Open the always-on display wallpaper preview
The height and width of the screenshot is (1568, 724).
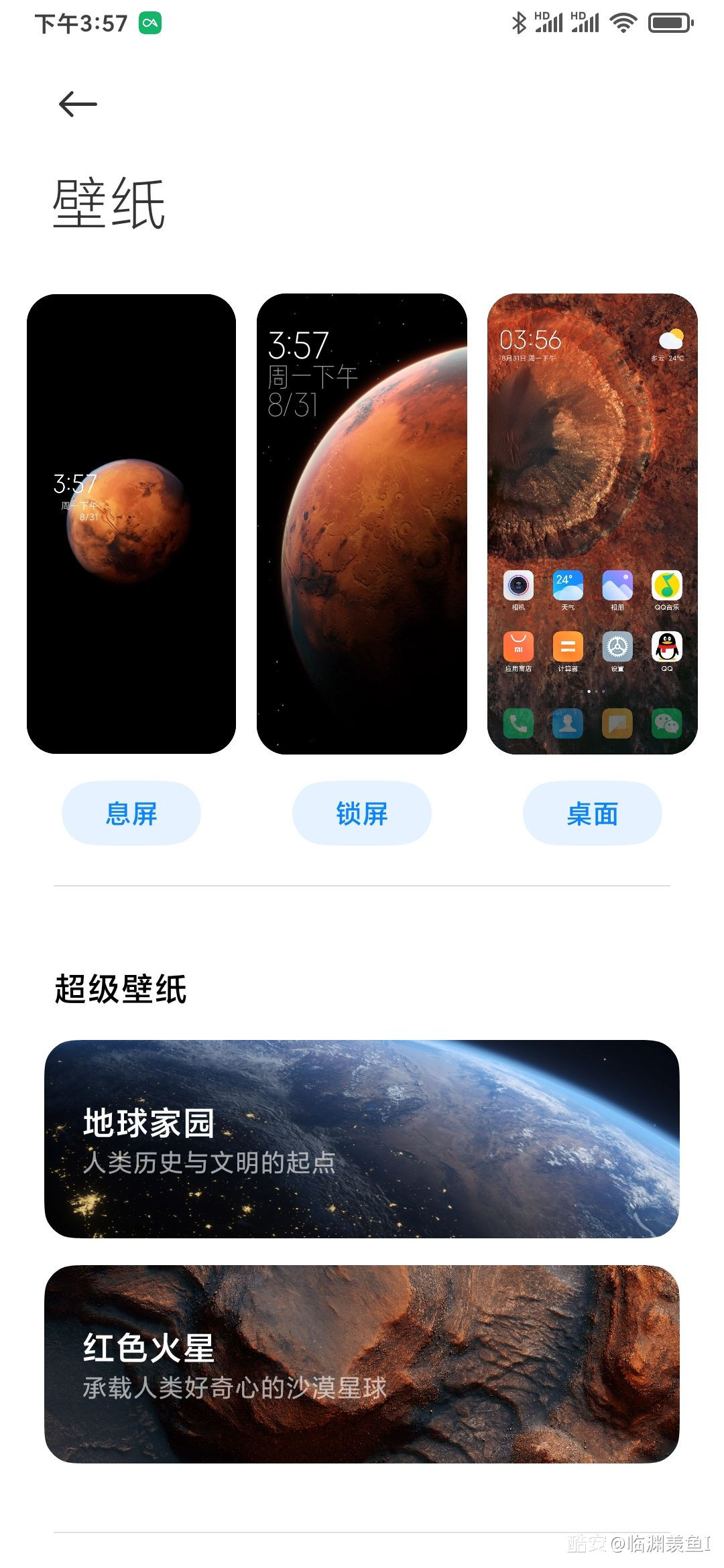131,524
